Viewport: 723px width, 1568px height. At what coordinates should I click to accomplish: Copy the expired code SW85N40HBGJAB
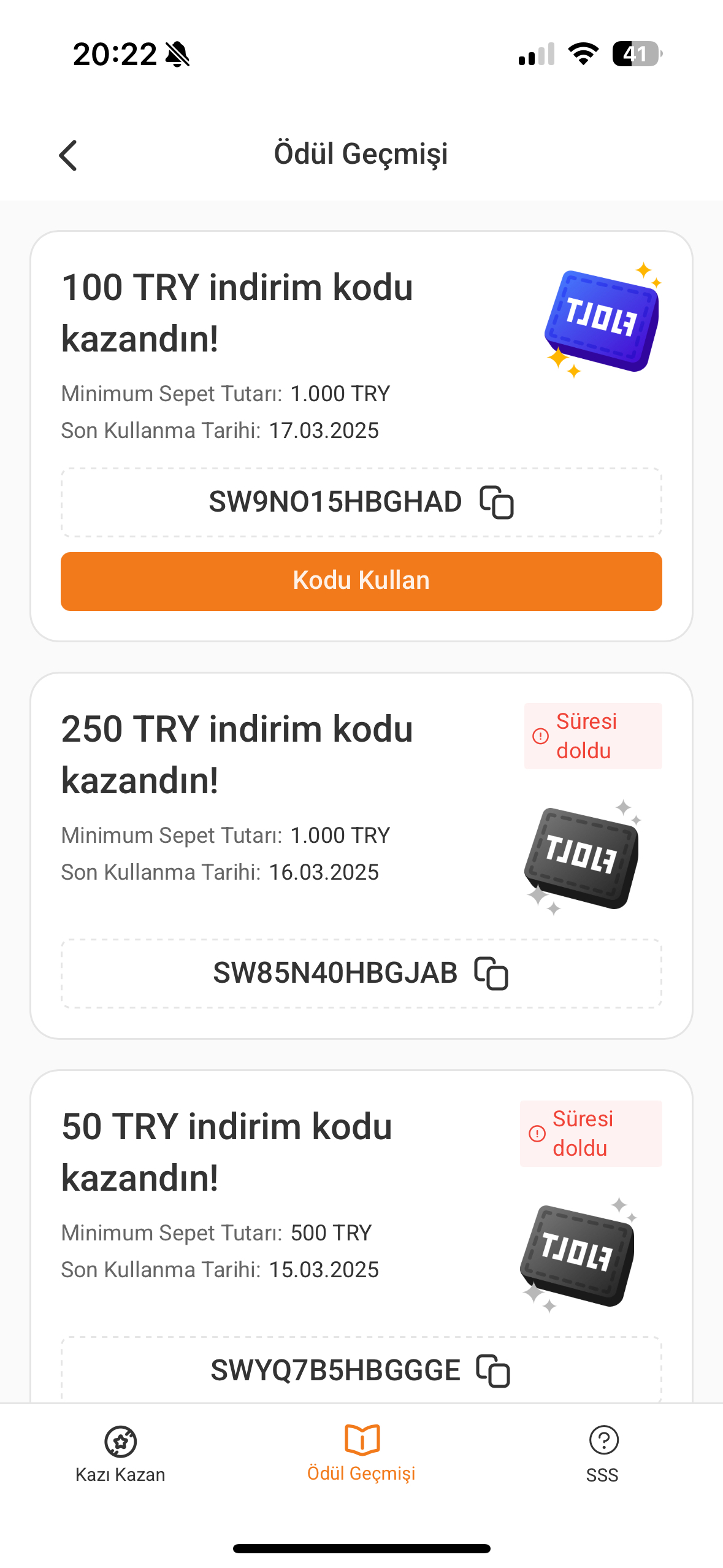[492, 974]
